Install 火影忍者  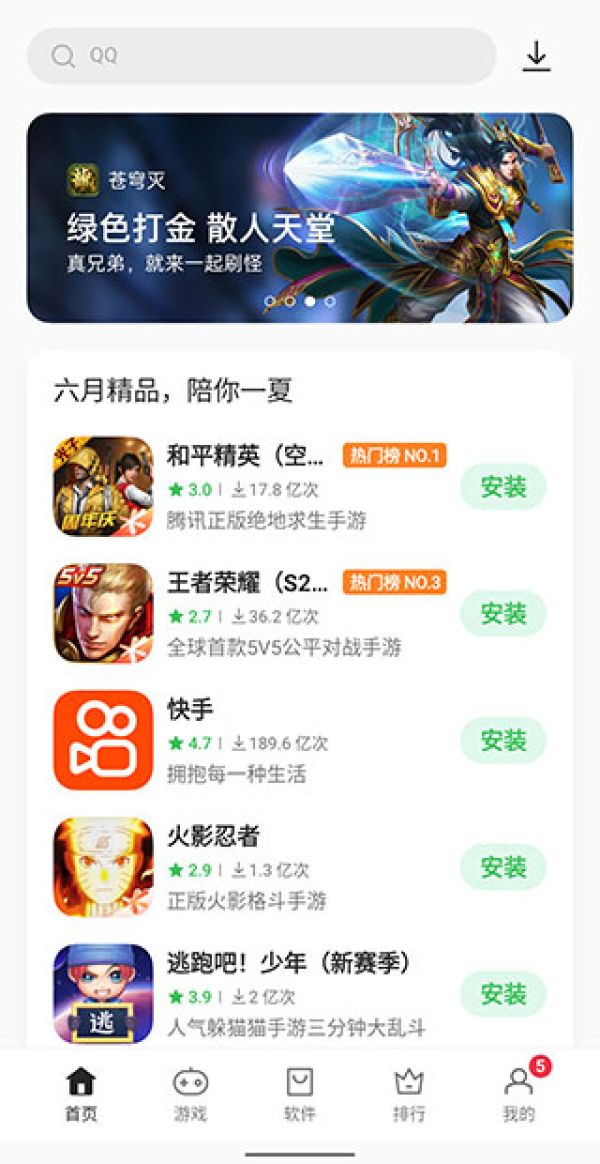coord(503,867)
